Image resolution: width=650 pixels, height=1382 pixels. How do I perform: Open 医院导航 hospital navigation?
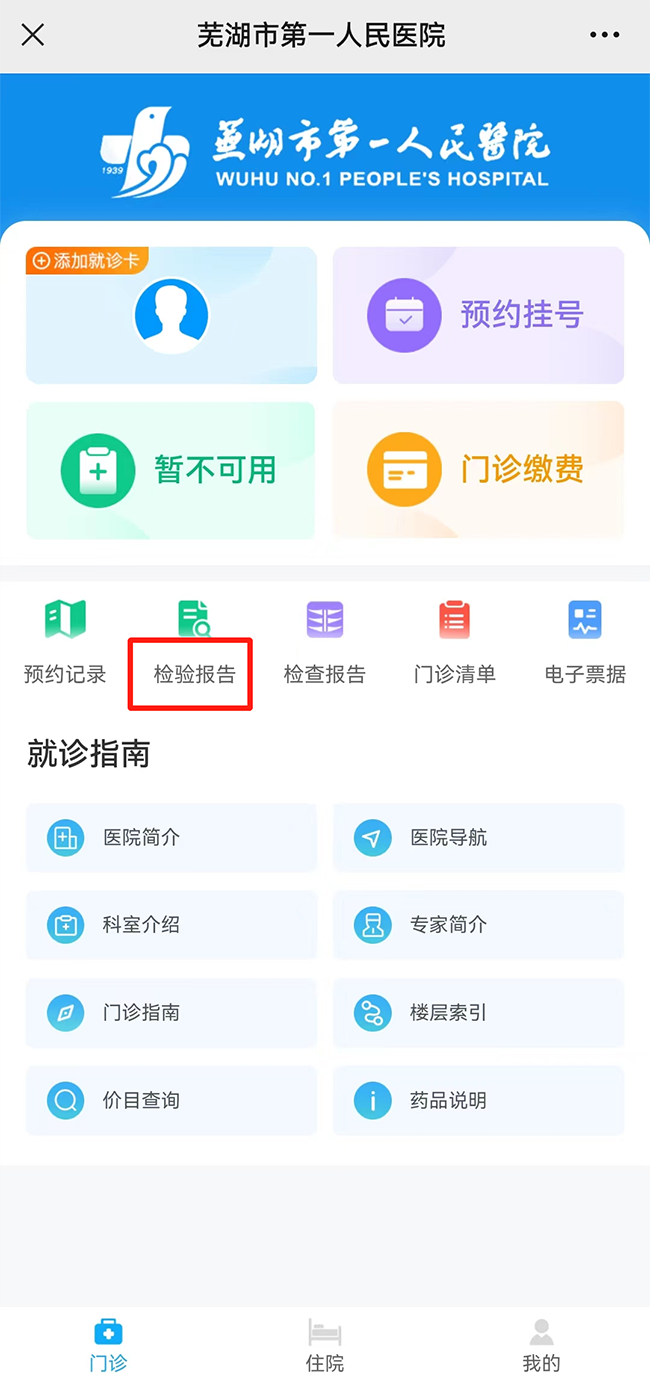pyautogui.click(x=478, y=837)
